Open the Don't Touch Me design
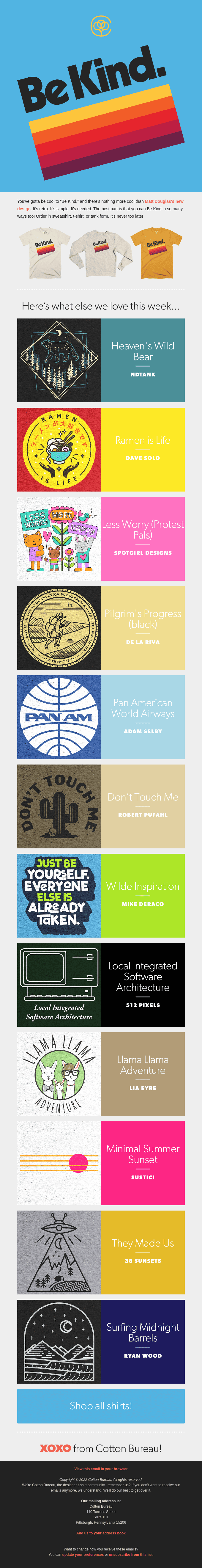 [x=101, y=806]
